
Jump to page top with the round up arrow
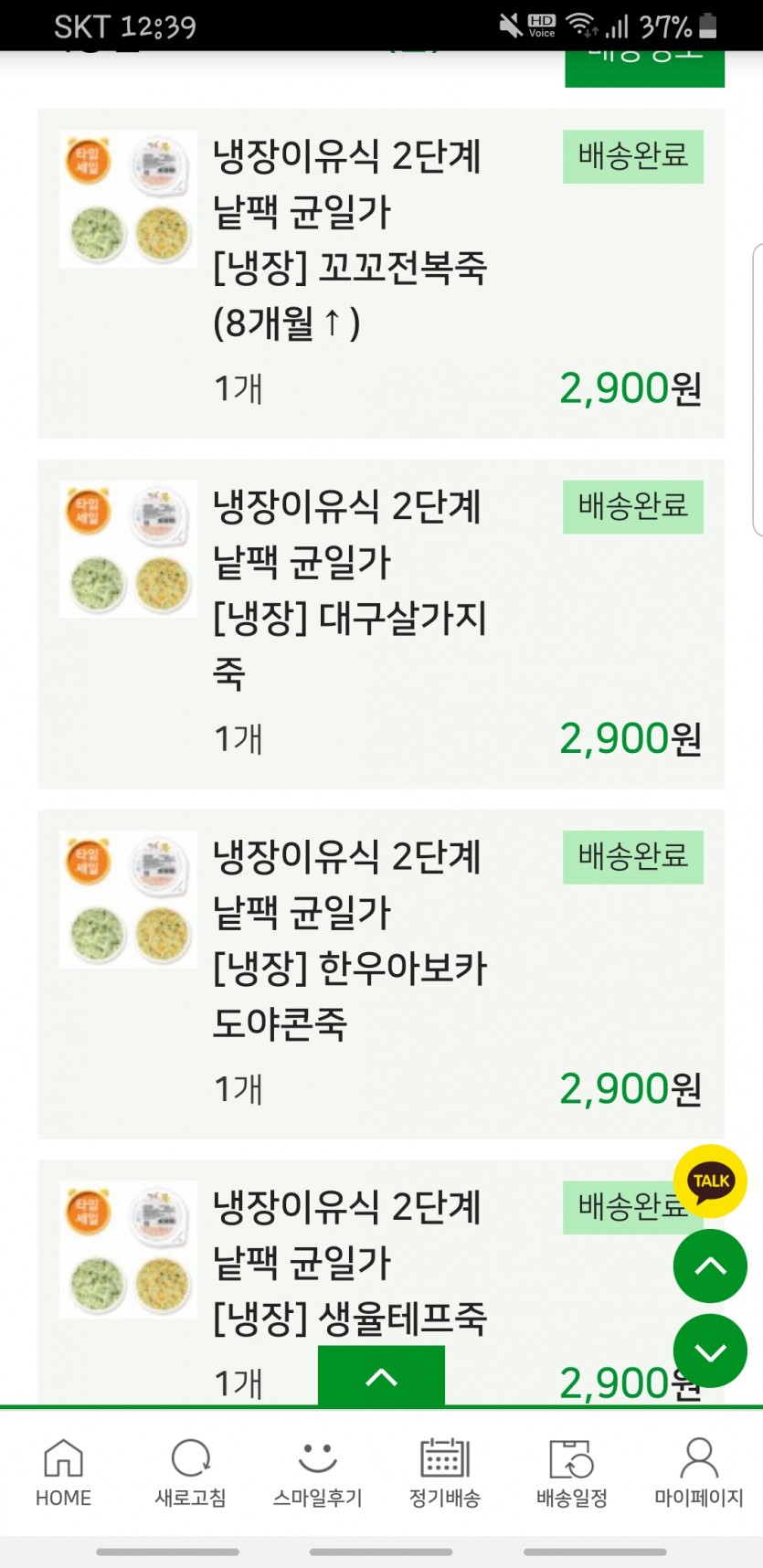710,1266
